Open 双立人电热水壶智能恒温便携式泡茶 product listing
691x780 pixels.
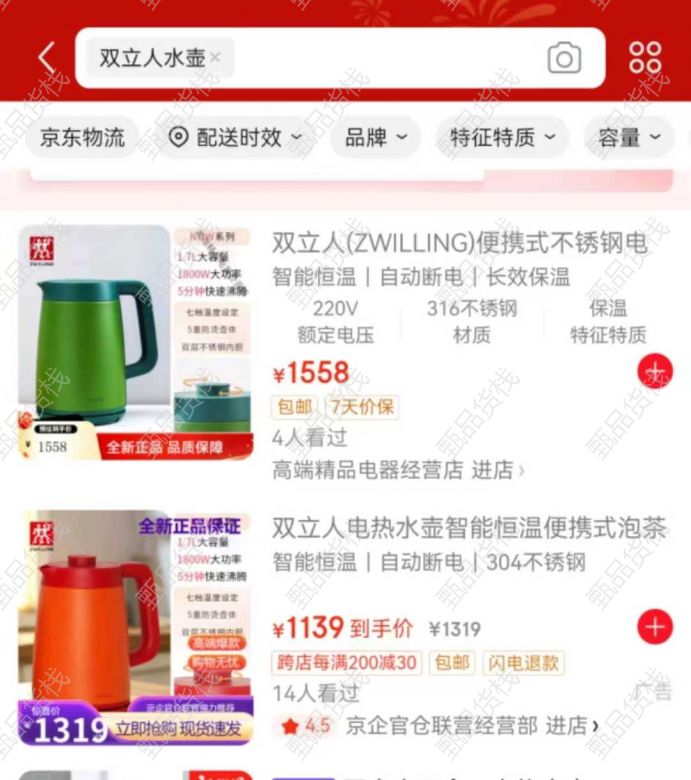click(x=469, y=528)
